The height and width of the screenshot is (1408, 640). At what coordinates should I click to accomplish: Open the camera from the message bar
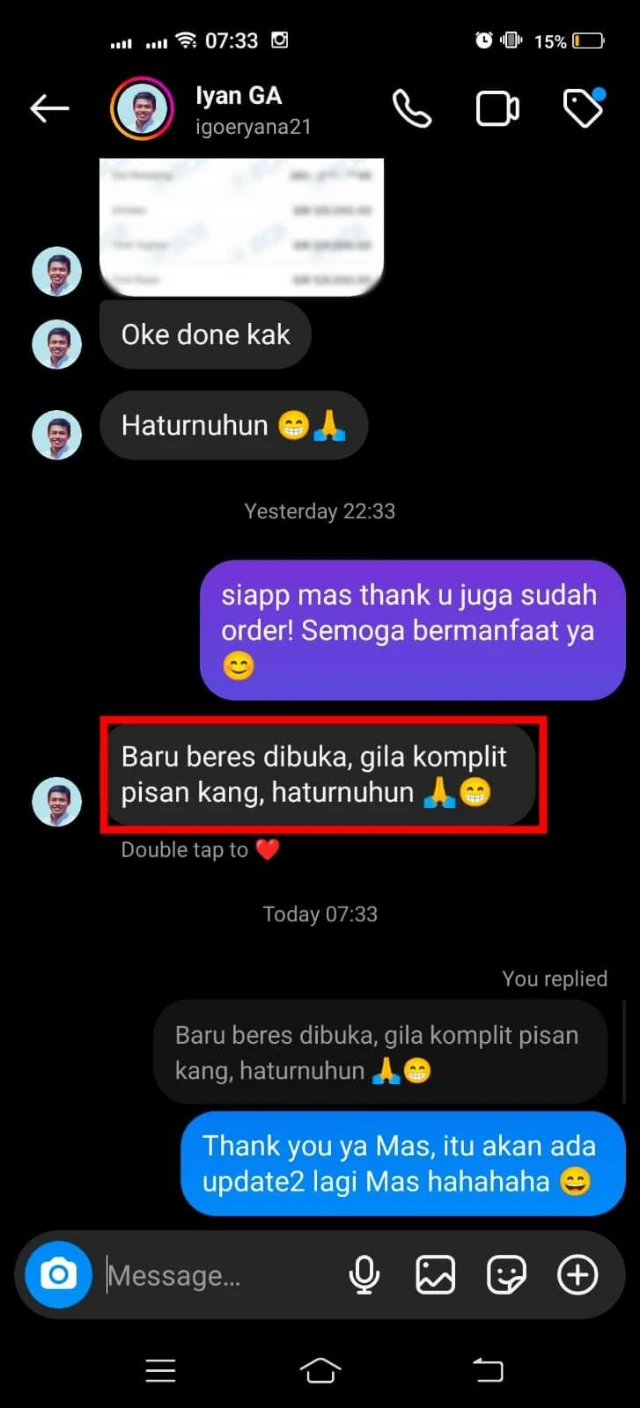pyautogui.click(x=58, y=1274)
